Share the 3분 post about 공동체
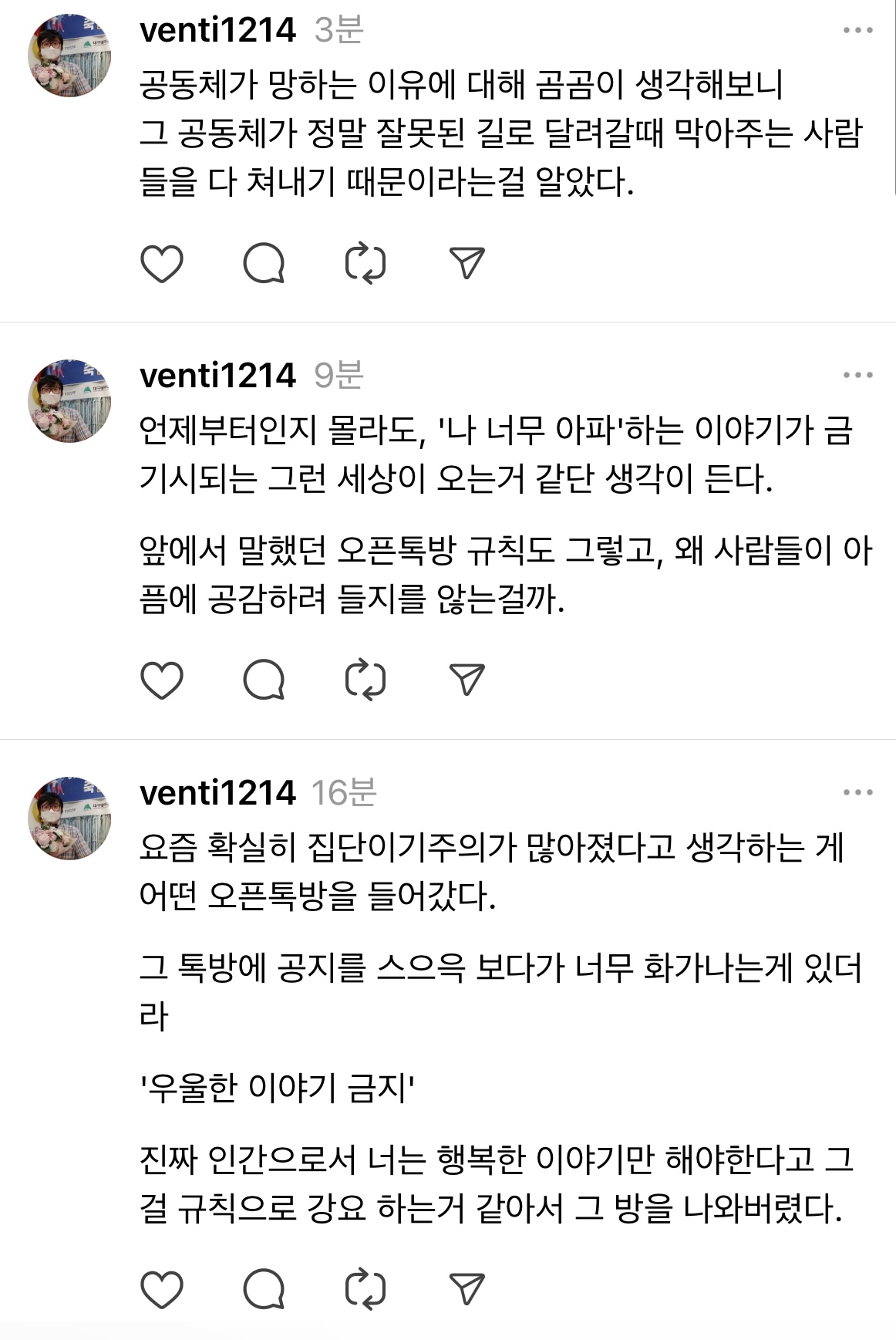Viewport: 896px width, 1340px height. (x=467, y=263)
